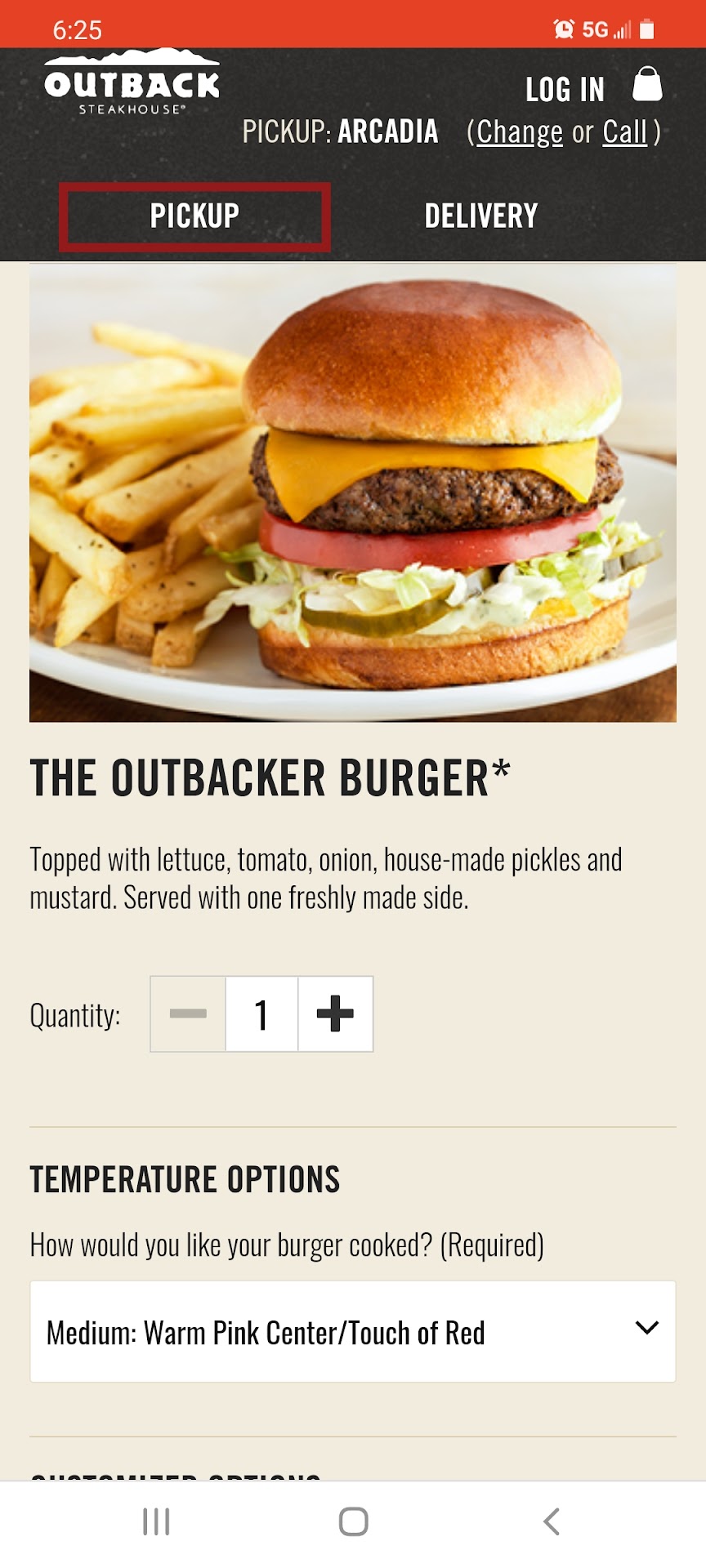The width and height of the screenshot is (706, 1568).
Task: Switch to the Delivery tab
Action: [x=480, y=216]
